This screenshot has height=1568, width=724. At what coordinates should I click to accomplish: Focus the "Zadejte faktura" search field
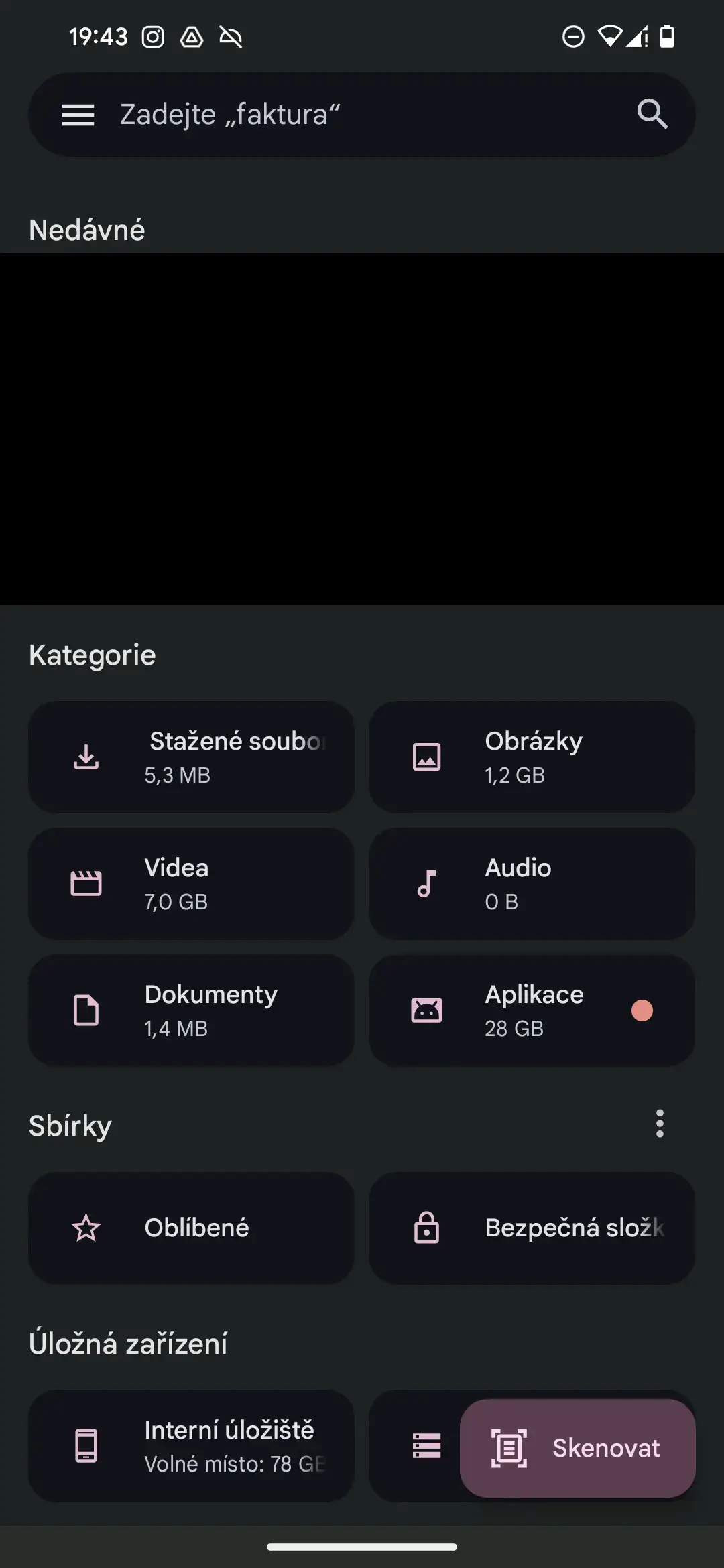(x=362, y=115)
